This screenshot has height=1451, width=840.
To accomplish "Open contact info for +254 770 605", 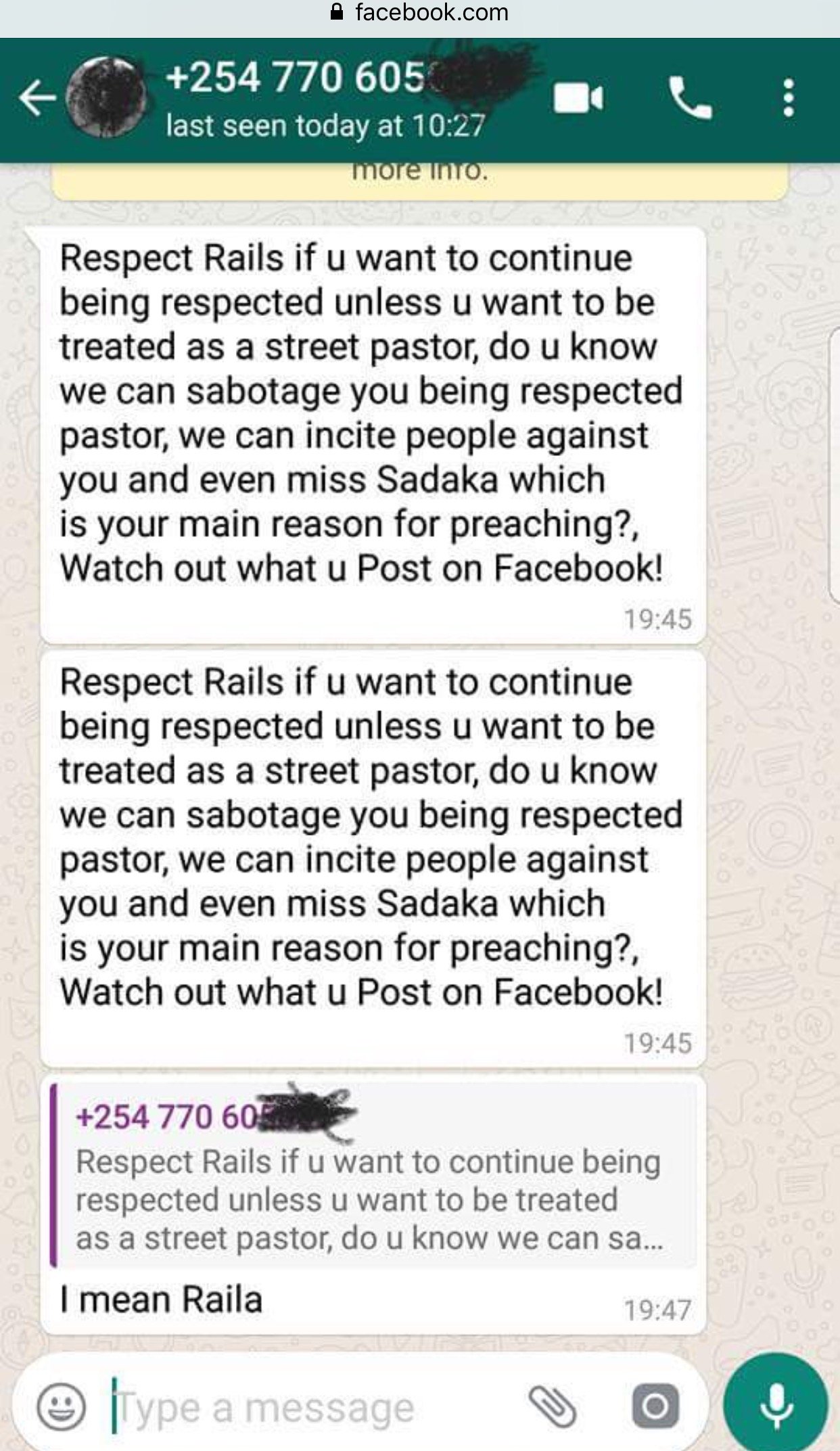I will click(326, 99).
